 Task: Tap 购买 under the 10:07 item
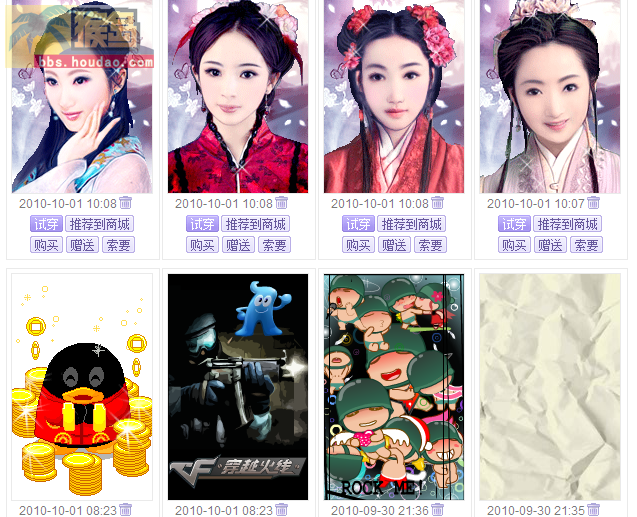(514, 245)
